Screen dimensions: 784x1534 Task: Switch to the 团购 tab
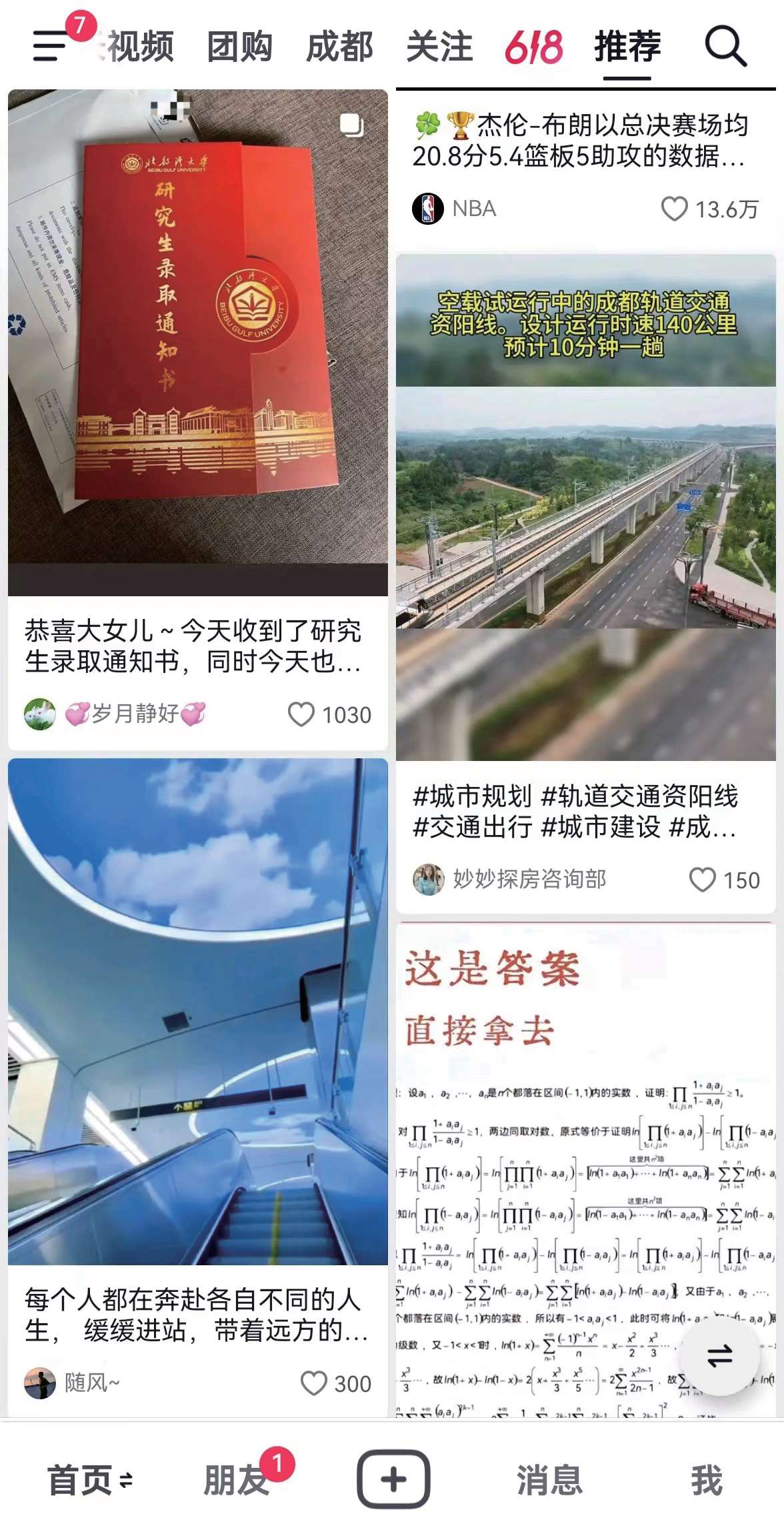point(239,47)
